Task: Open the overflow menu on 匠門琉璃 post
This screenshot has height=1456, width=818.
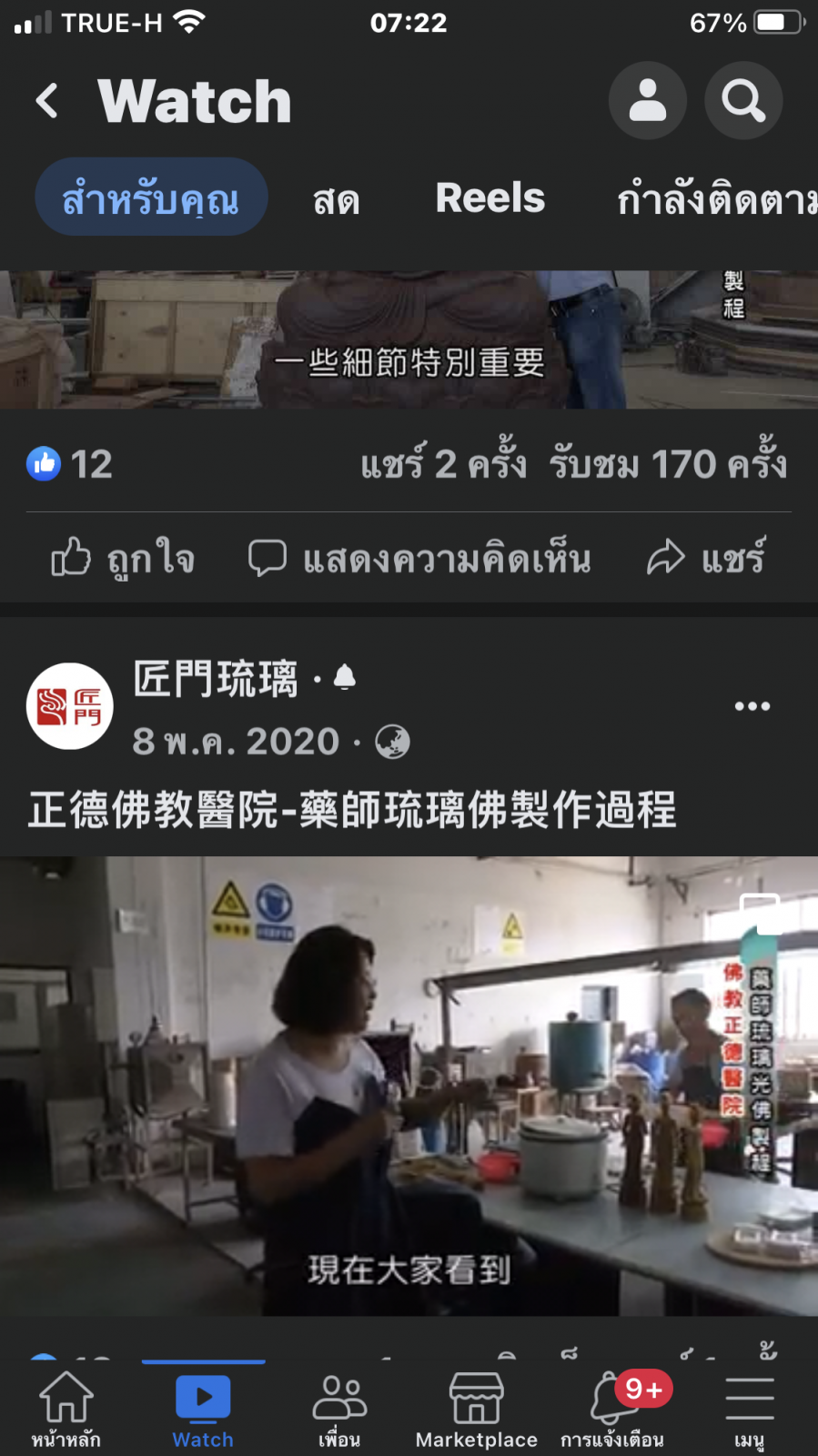Action: tap(752, 706)
